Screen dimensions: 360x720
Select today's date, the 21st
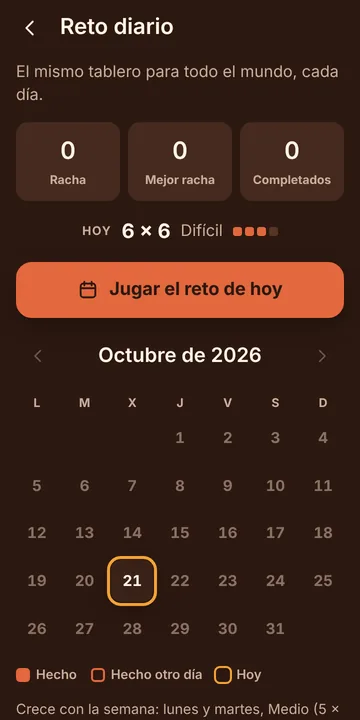click(132, 581)
